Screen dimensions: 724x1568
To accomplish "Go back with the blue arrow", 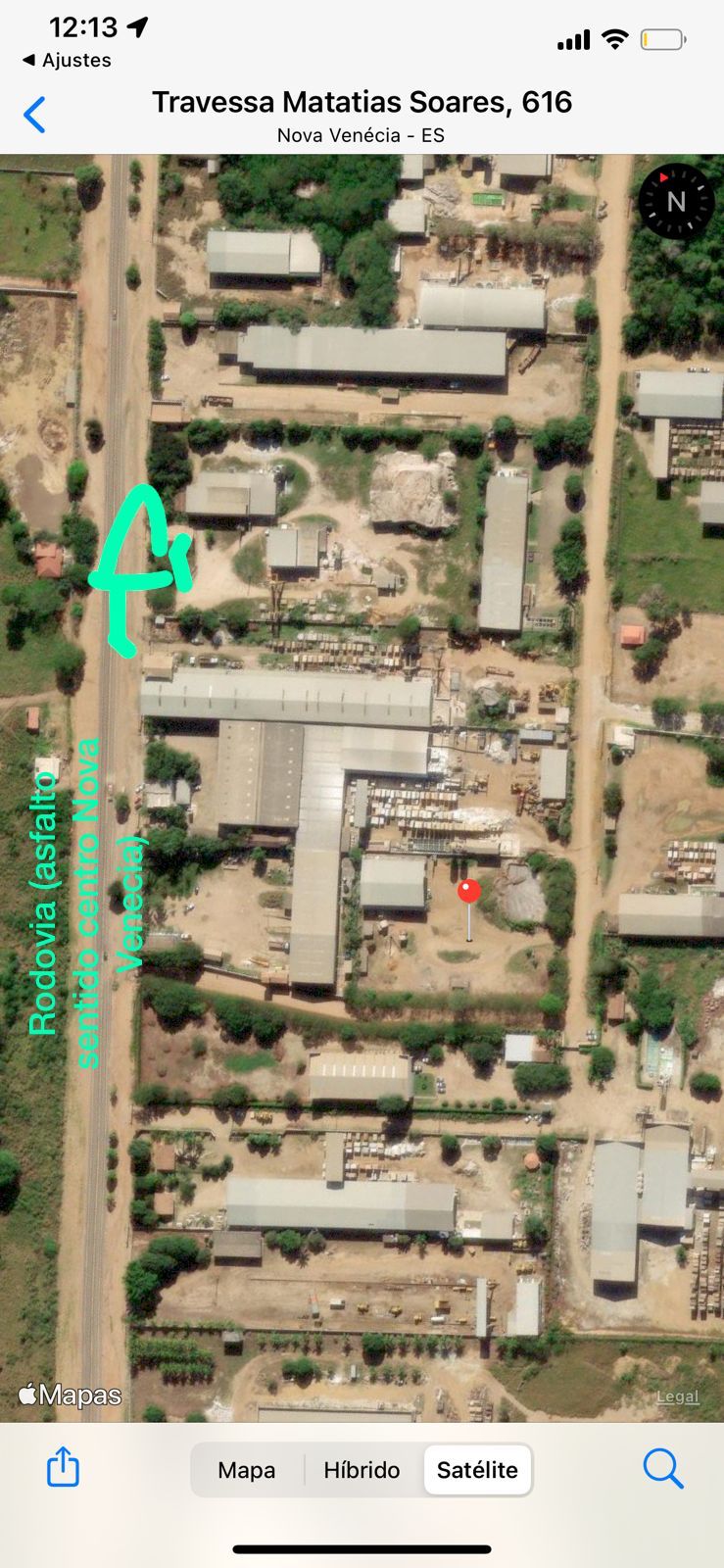I will 35,115.
